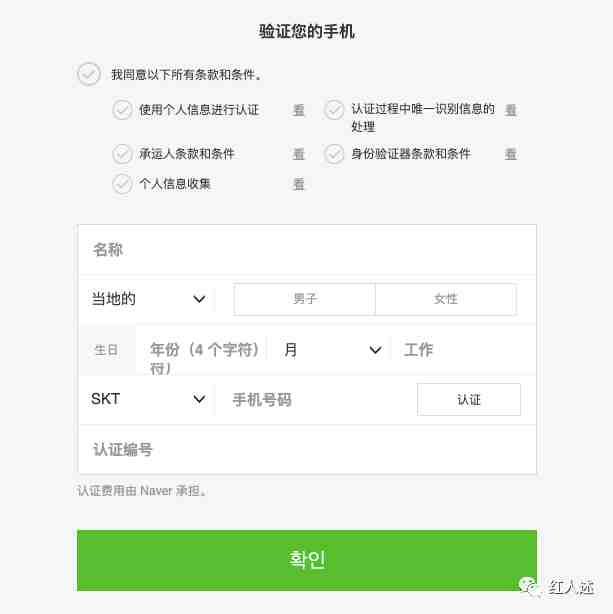
Task: Expand the SKT carrier dropdown
Action: click(147, 399)
